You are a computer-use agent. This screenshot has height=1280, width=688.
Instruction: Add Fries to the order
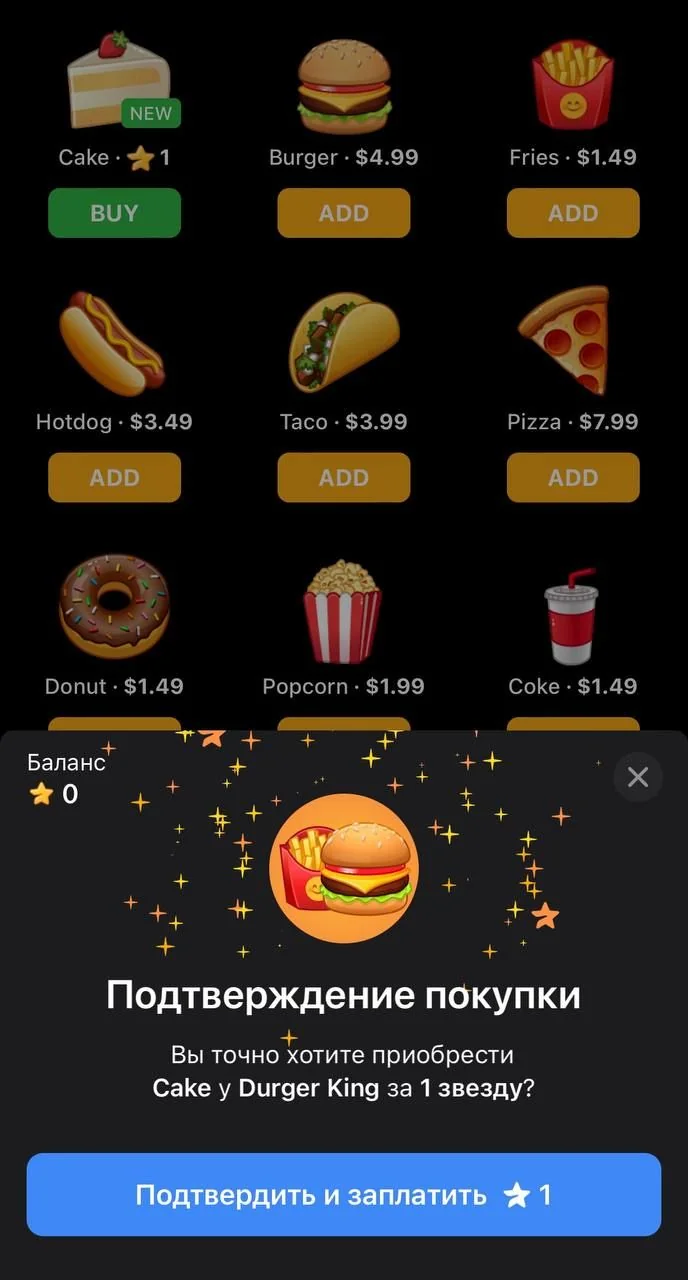(573, 213)
